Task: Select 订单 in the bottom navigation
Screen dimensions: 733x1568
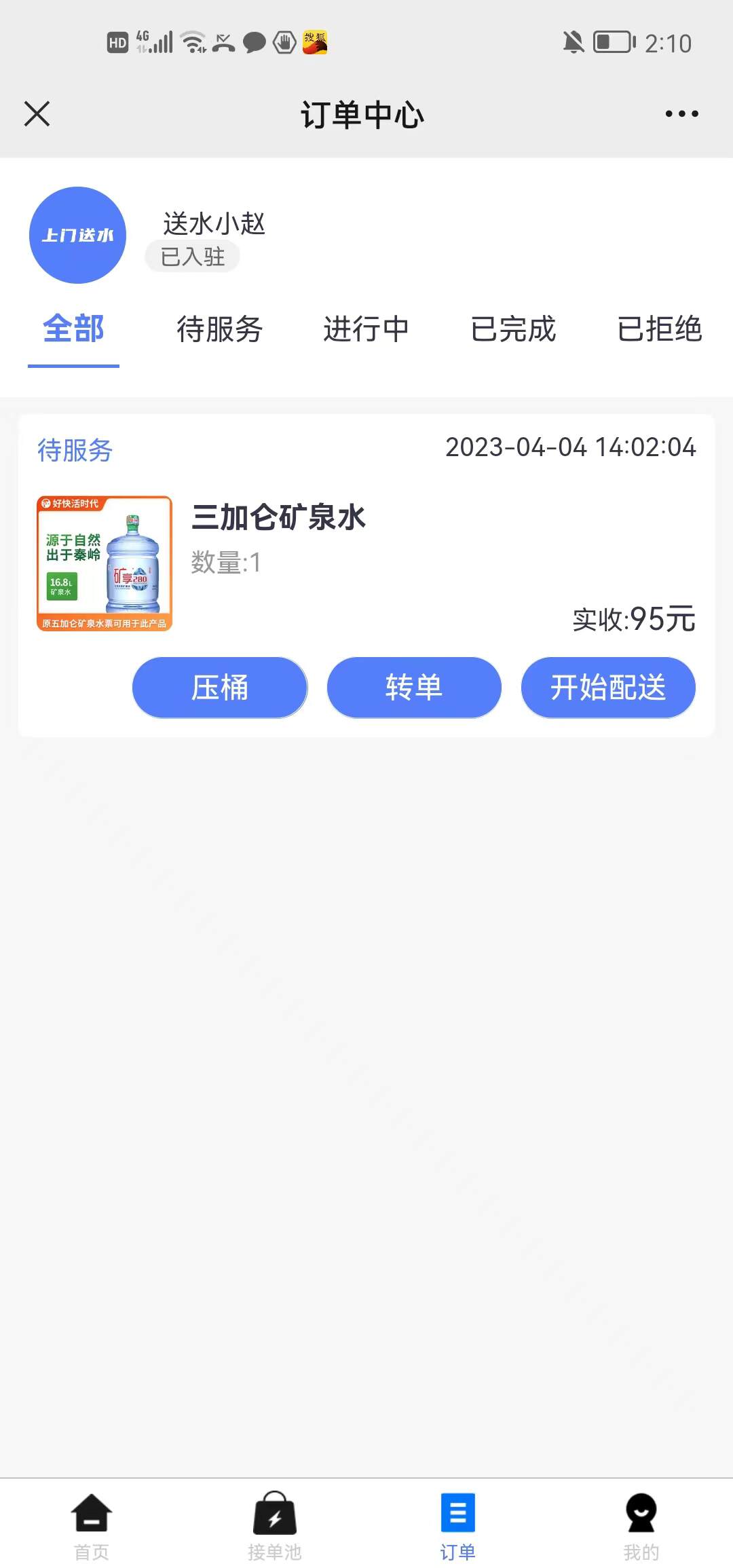Action: click(x=458, y=1525)
